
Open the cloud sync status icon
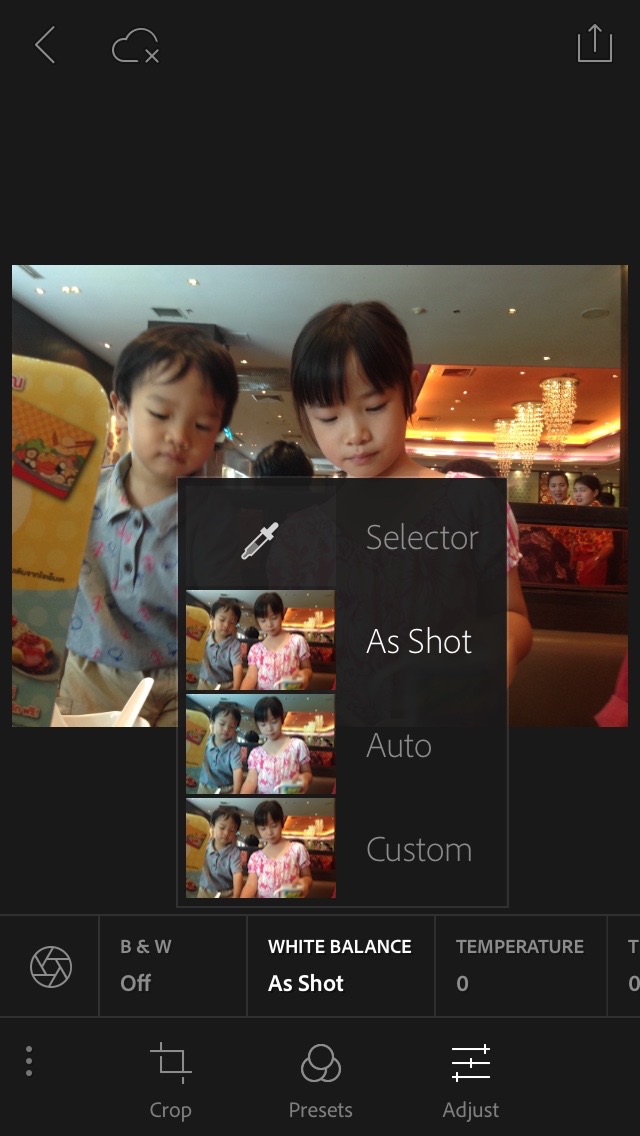135,46
